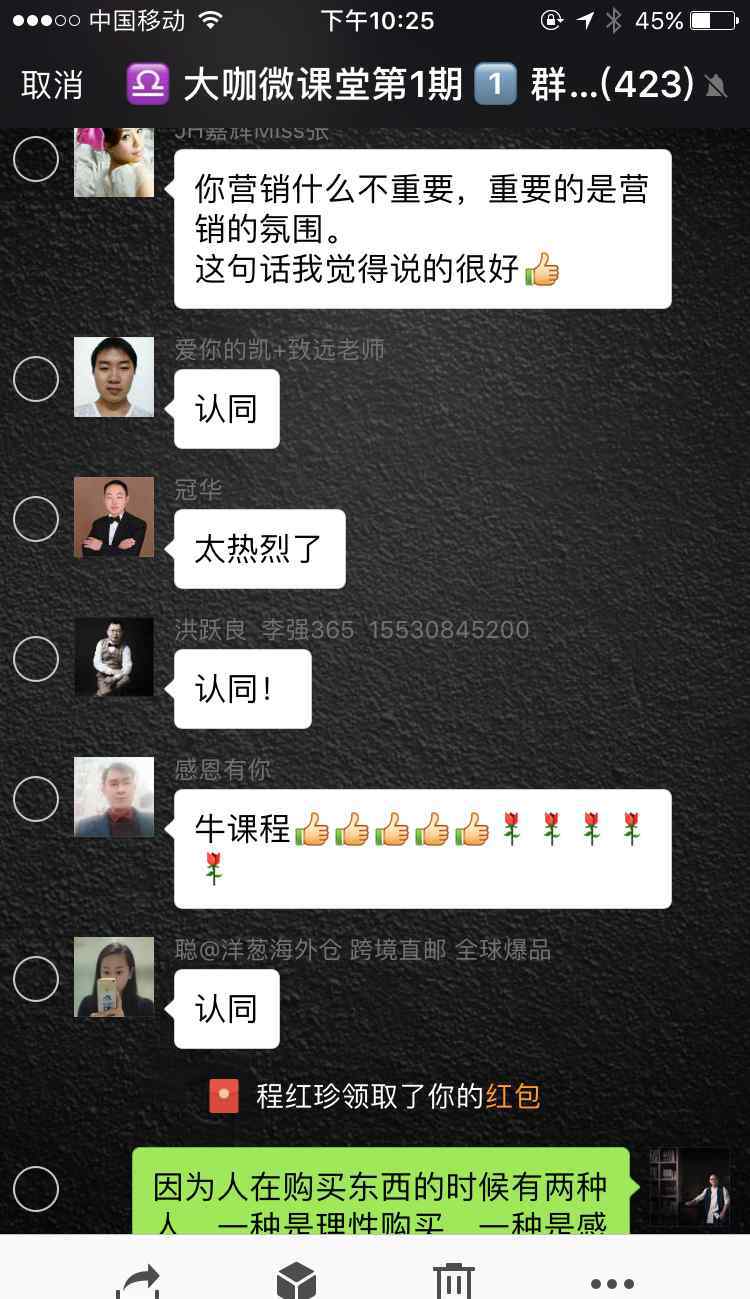Open the 红包 link in system notice
This screenshot has height=1299, width=750.
point(513,1096)
